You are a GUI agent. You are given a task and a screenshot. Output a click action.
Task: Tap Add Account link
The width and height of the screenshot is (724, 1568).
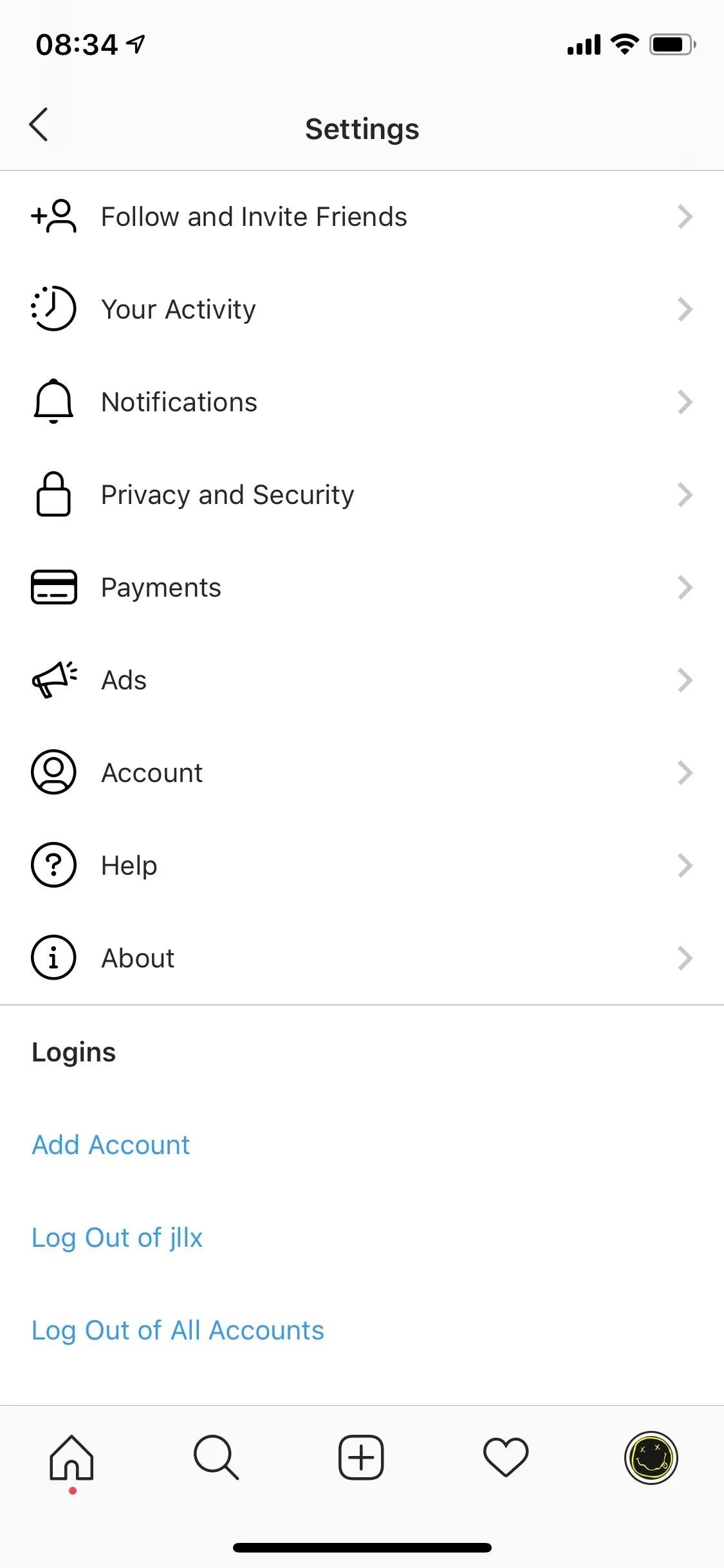click(x=111, y=1145)
